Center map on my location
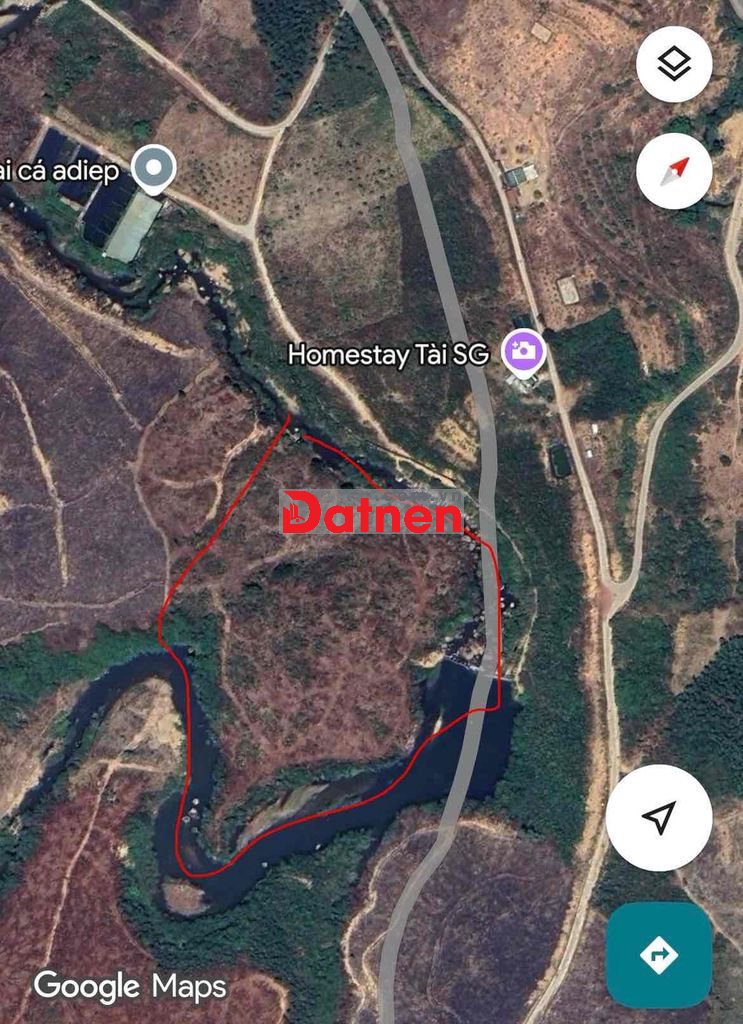This screenshot has width=743, height=1024. coord(658,818)
